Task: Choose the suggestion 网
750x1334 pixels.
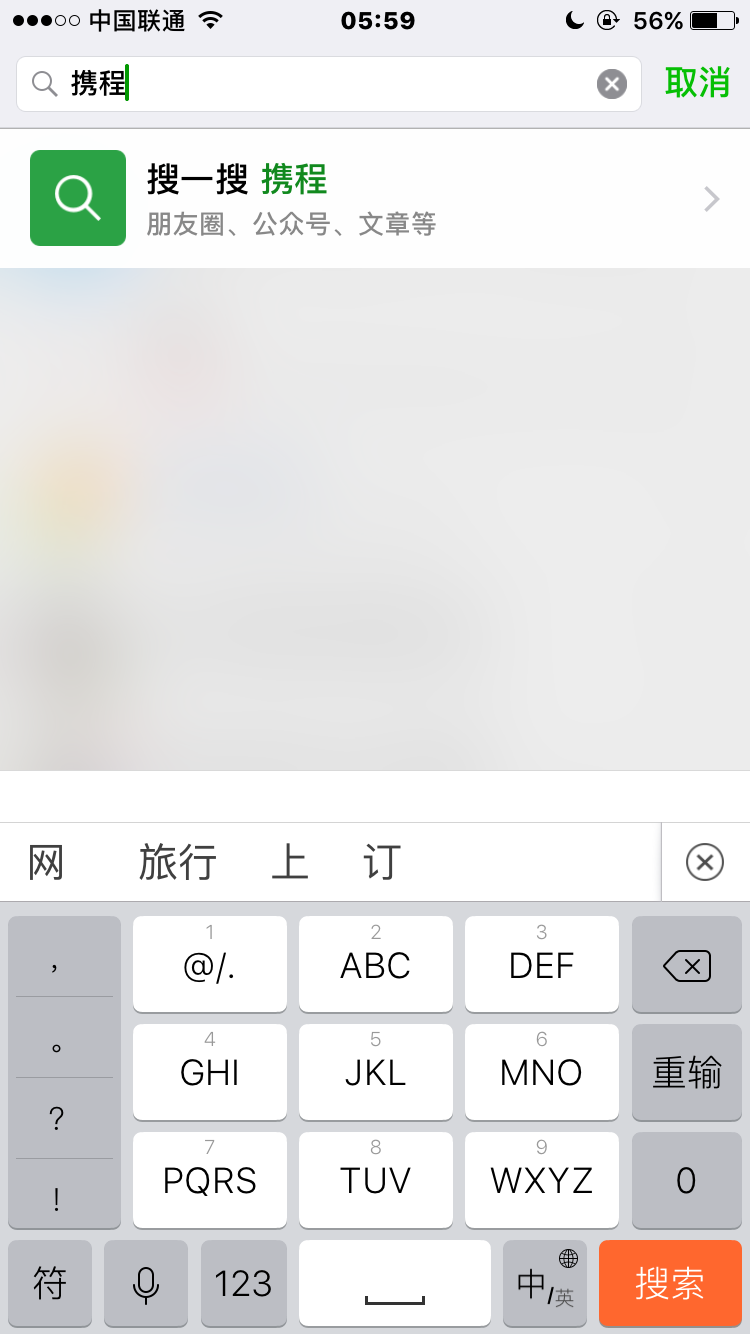Action: click(x=46, y=862)
